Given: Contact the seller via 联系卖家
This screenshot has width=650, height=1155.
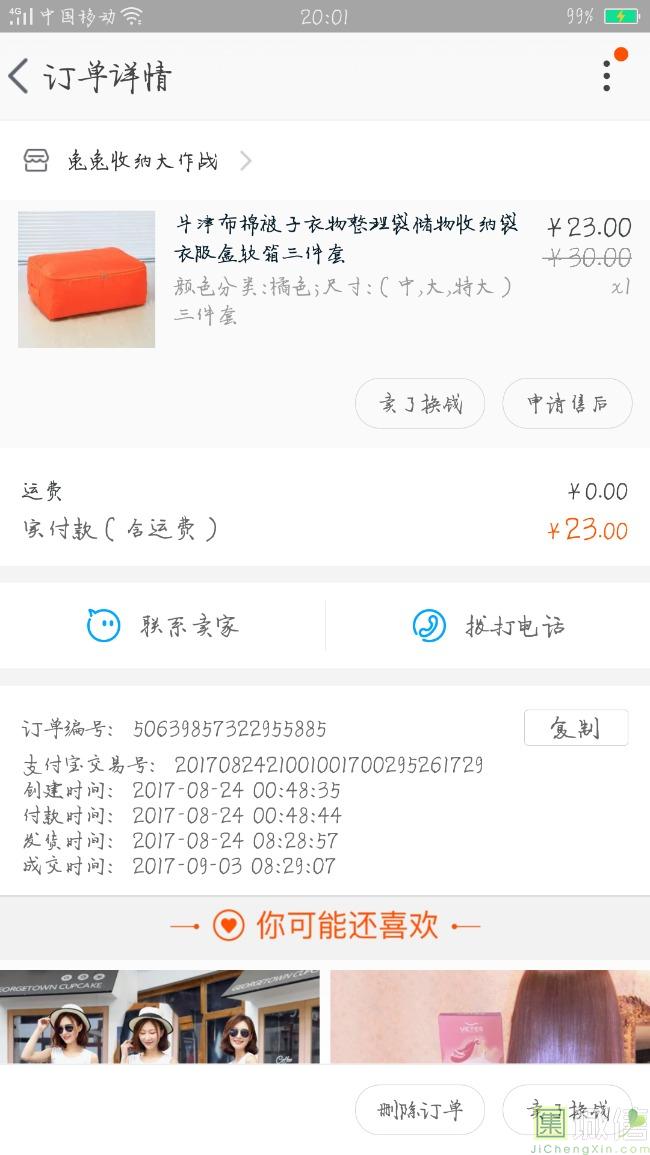Looking at the screenshot, I should click(x=163, y=626).
